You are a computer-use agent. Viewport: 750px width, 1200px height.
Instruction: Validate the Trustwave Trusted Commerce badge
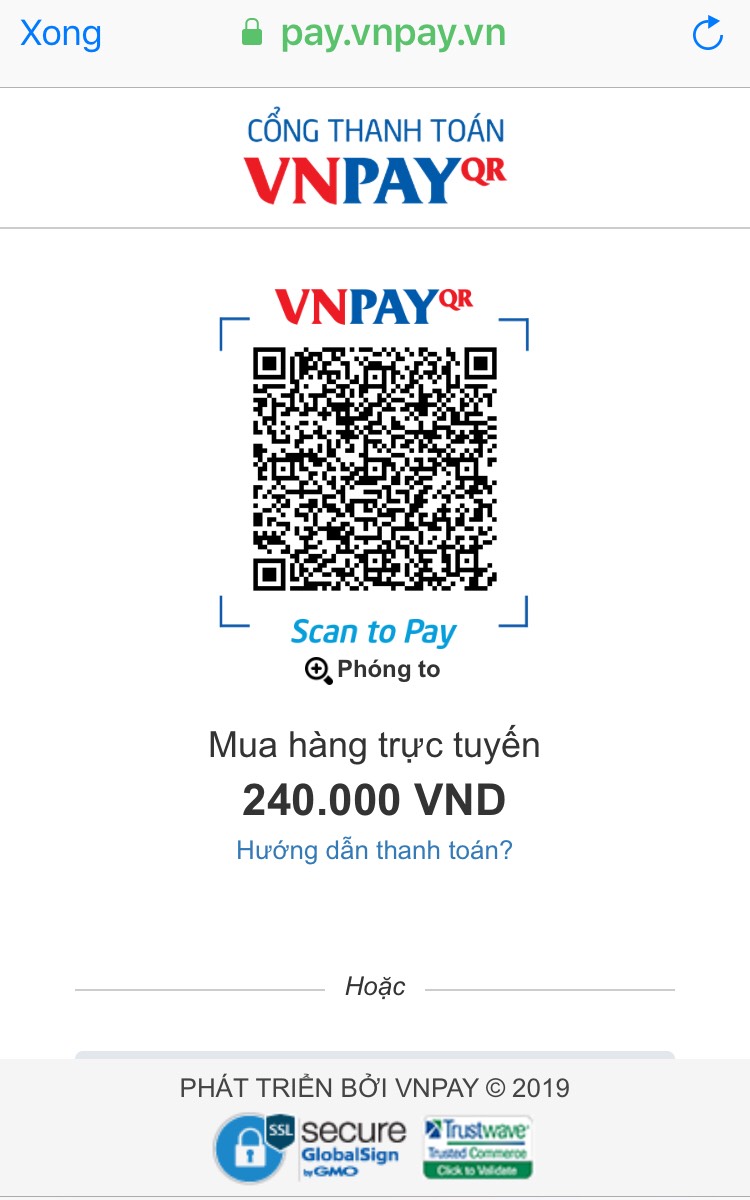(x=478, y=1146)
